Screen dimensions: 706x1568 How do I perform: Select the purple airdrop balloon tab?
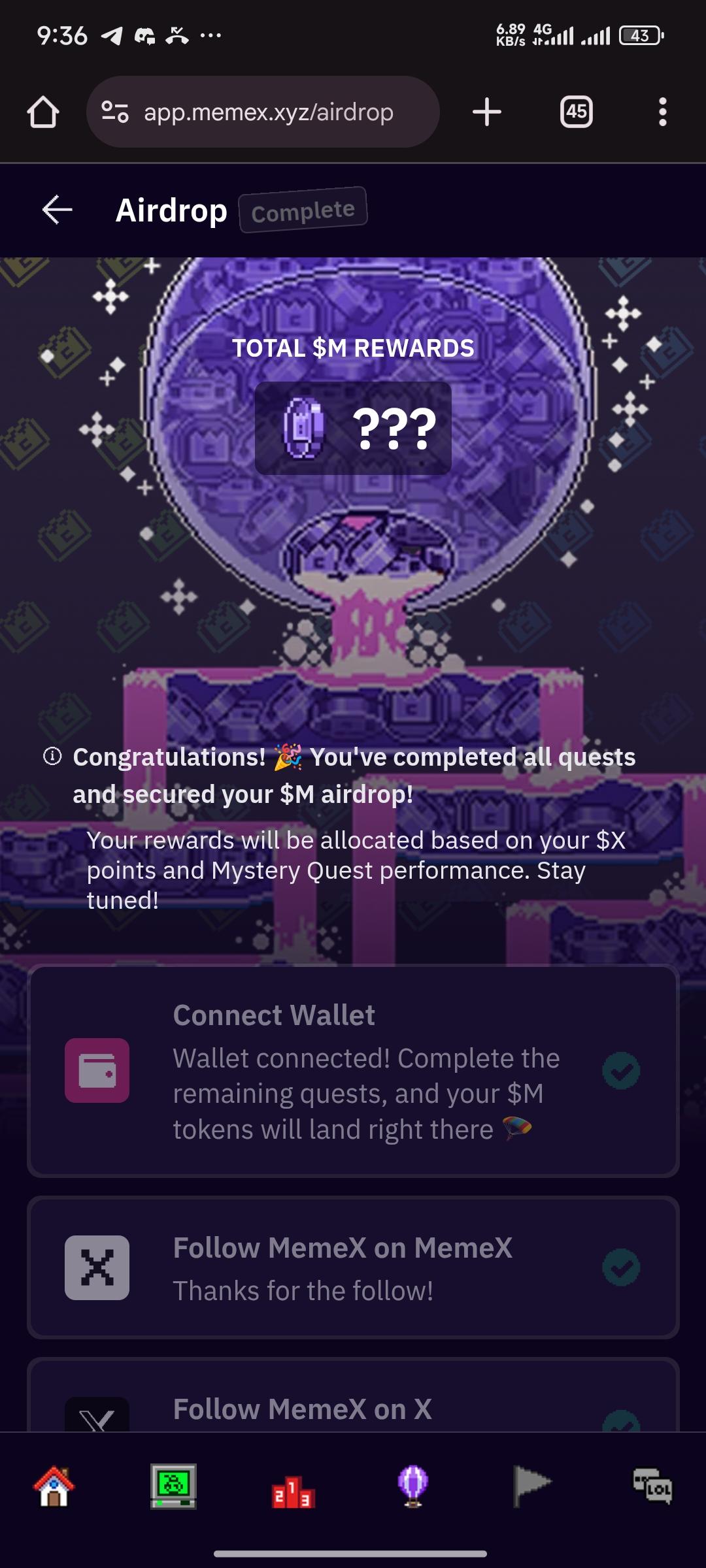412,1486
